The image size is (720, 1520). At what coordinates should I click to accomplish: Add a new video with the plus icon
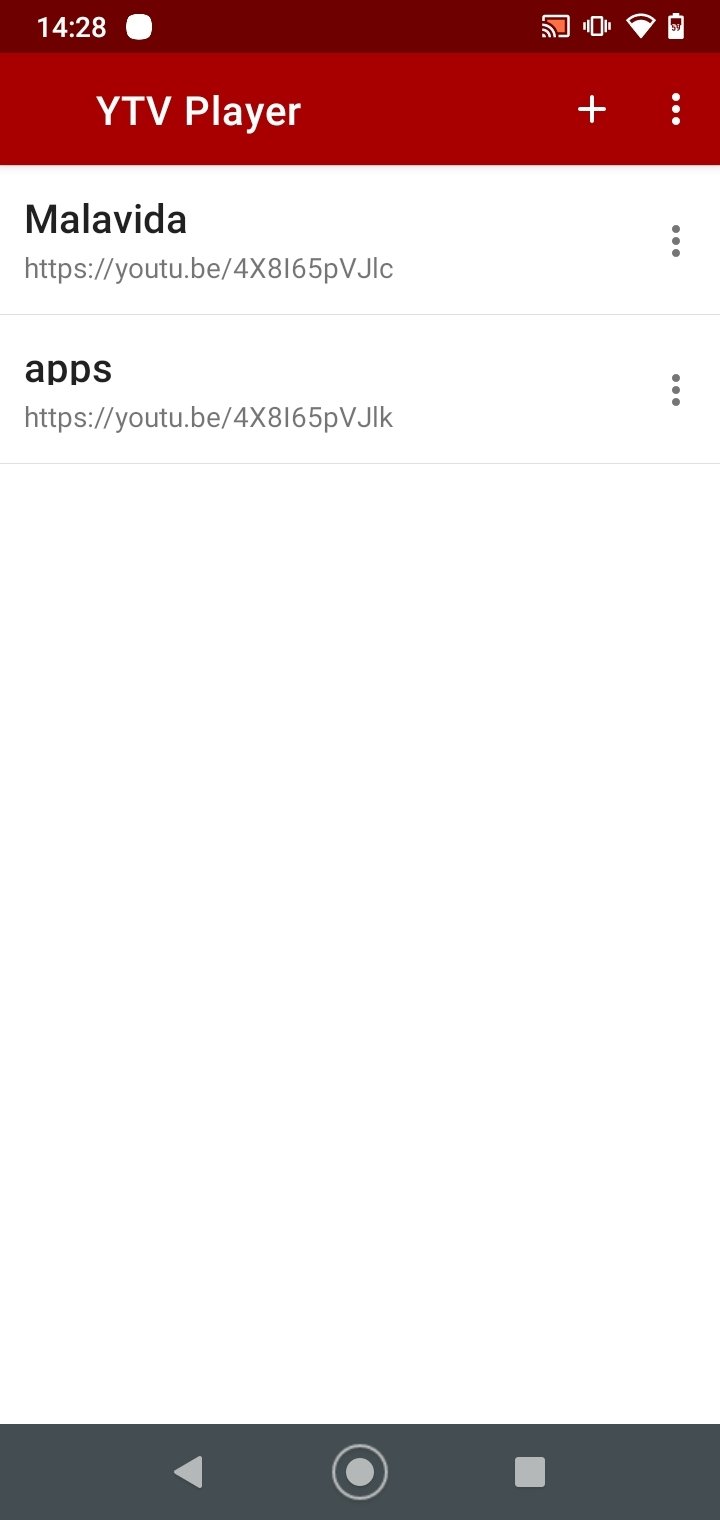click(x=592, y=109)
